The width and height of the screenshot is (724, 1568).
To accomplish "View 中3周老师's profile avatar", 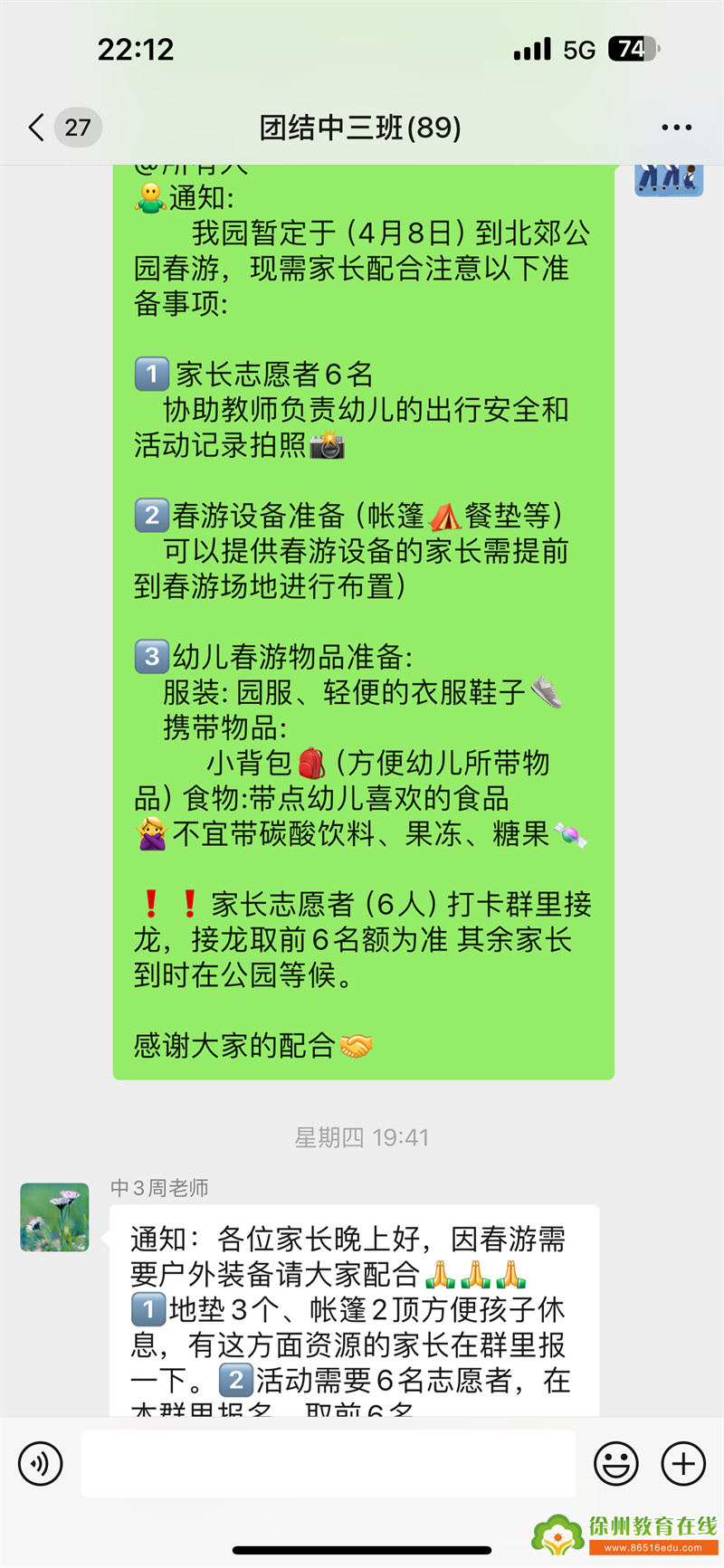I will pyautogui.click(x=55, y=1217).
